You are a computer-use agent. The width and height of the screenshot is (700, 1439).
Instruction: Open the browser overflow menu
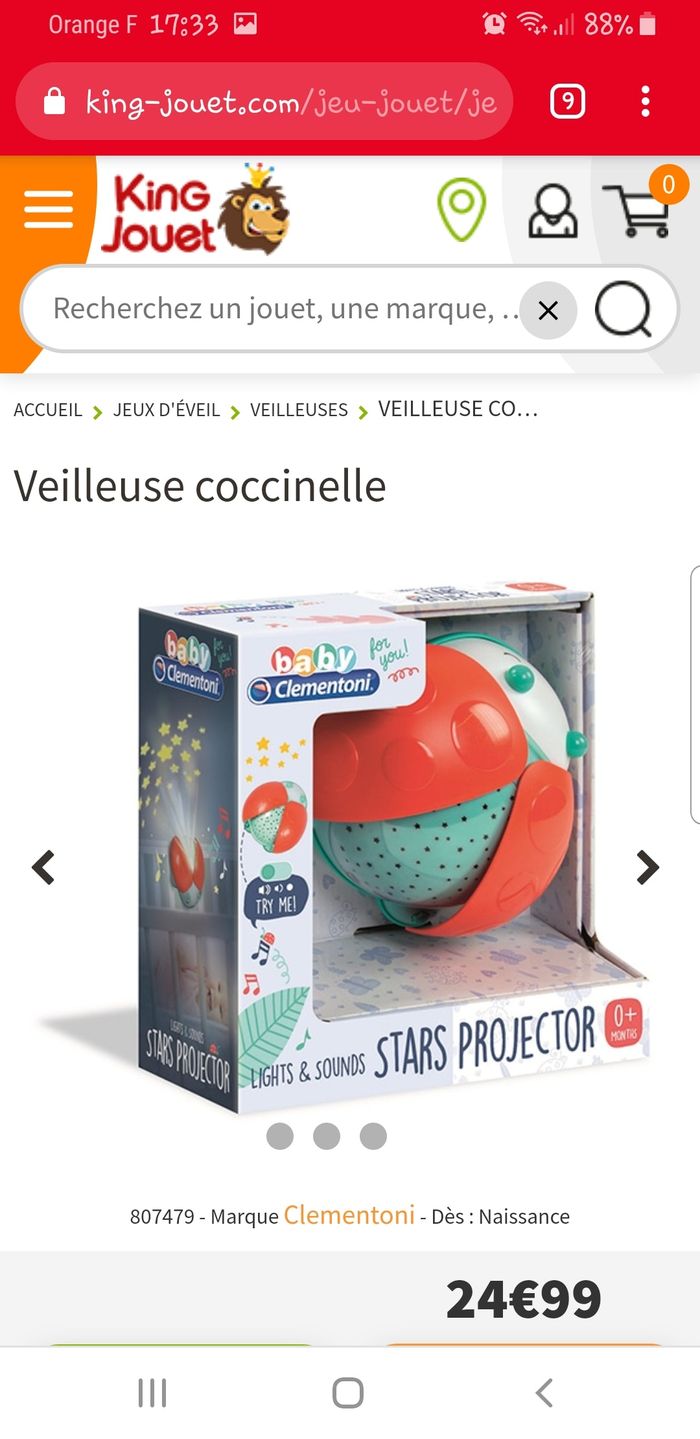point(645,102)
